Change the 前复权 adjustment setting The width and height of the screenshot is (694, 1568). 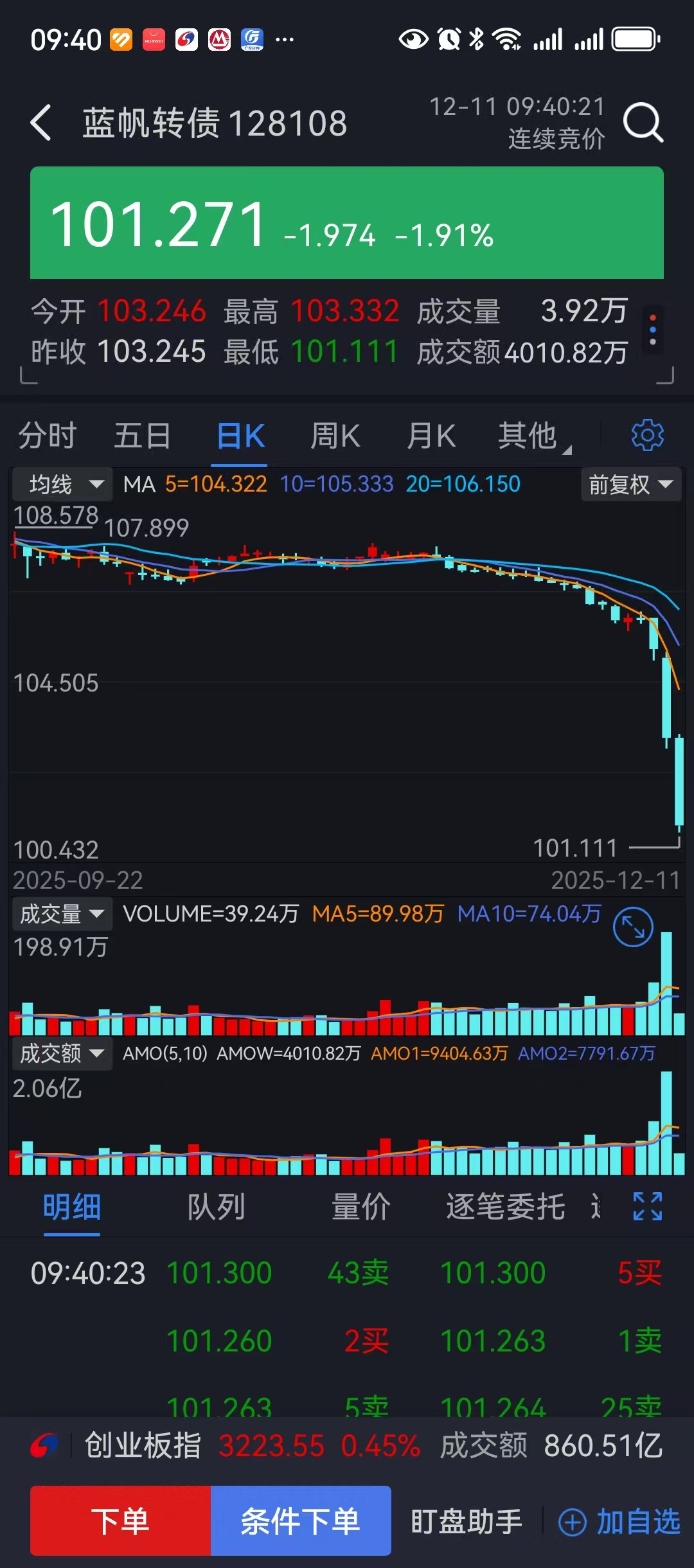click(630, 485)
